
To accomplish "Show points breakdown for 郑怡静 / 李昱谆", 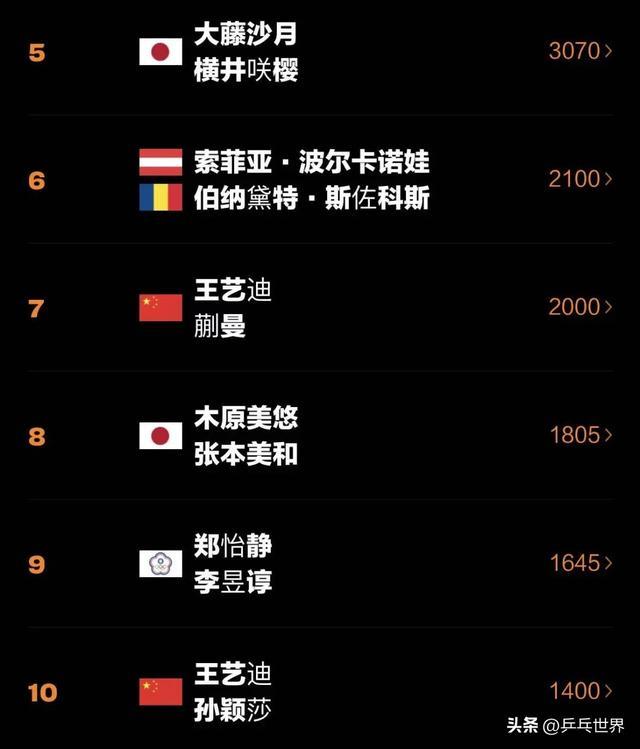I will point(580,564).
